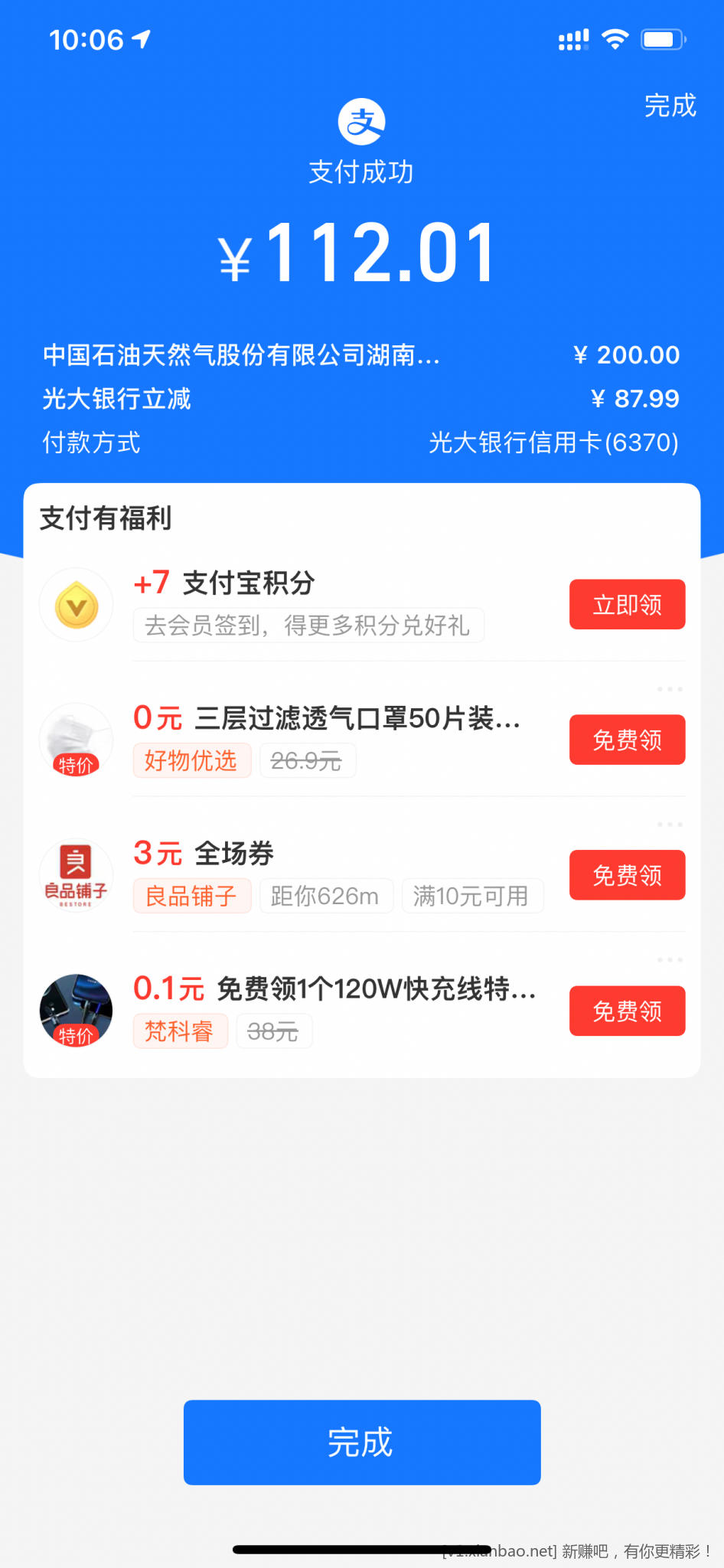724x1568 pixels.
Task: Open more options for the 口罩 offer
Action: 670,689
